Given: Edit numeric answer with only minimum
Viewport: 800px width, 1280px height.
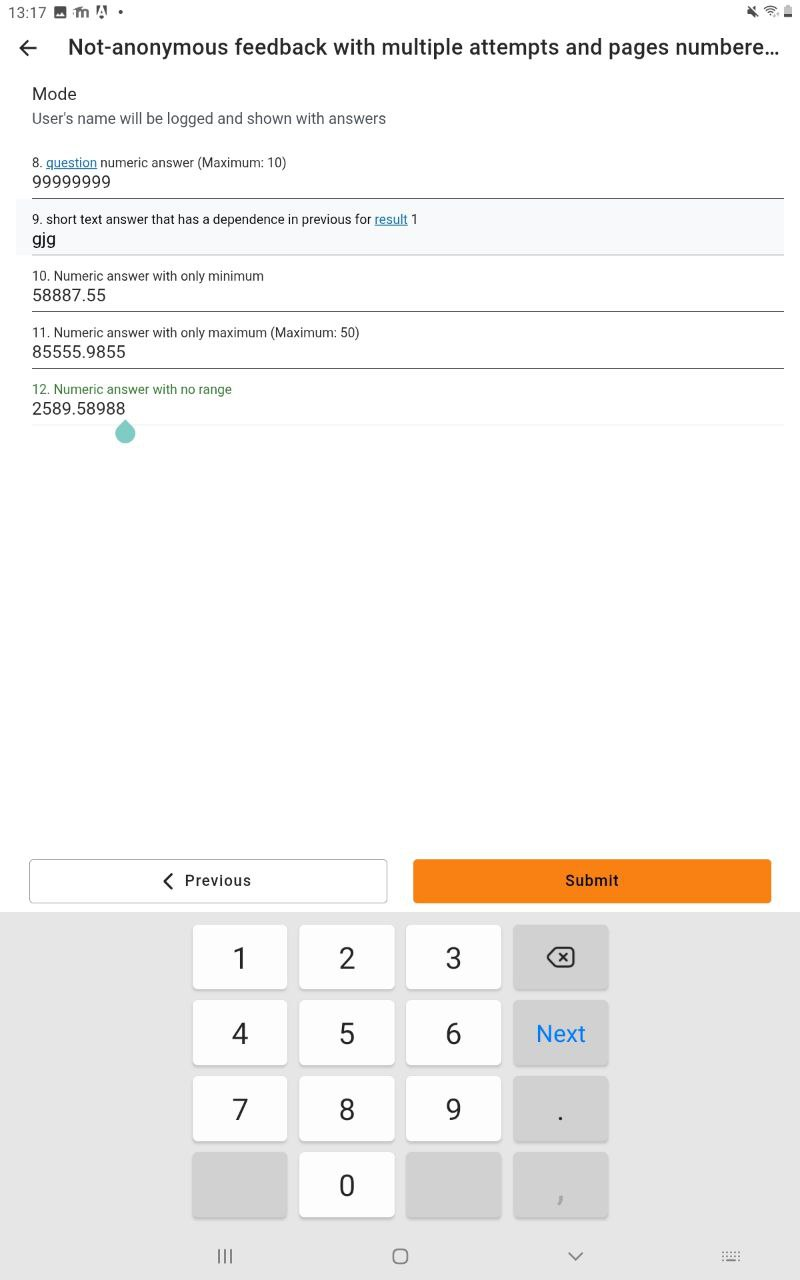Looking at the screenshot, I should click(x=408, y=296).
